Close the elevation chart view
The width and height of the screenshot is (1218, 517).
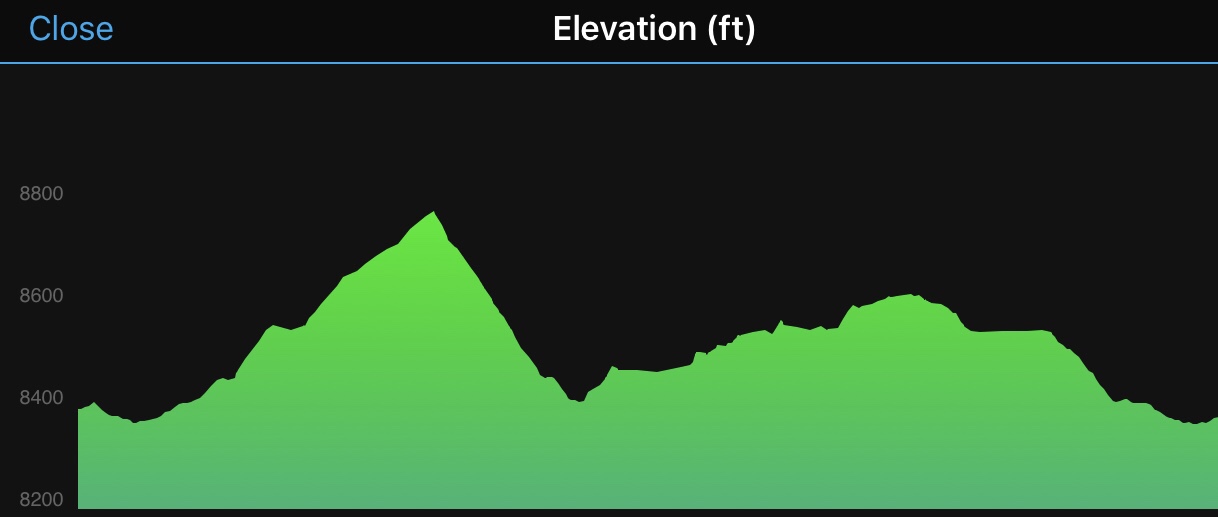coord(71,29)
